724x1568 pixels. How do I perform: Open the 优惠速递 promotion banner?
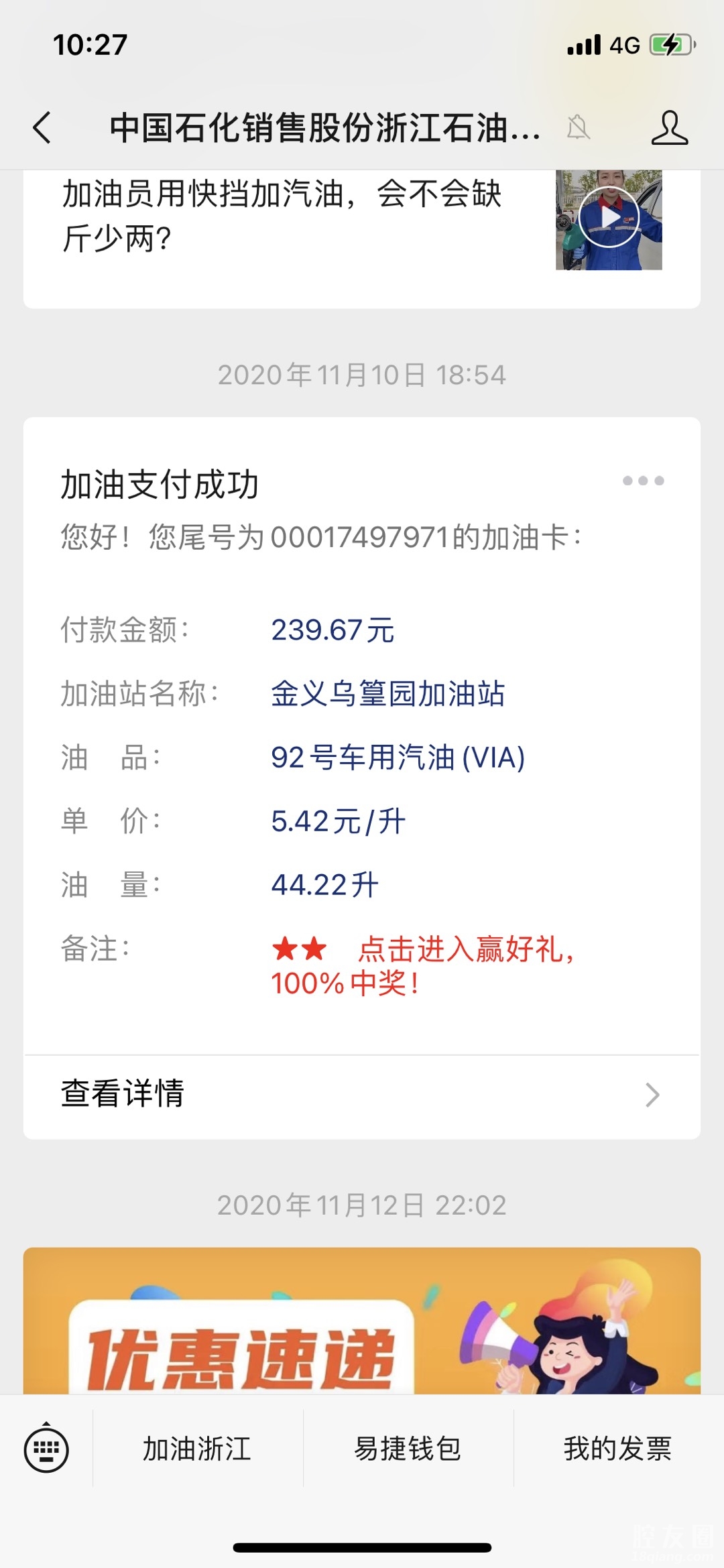click(x=362, y=1321)
